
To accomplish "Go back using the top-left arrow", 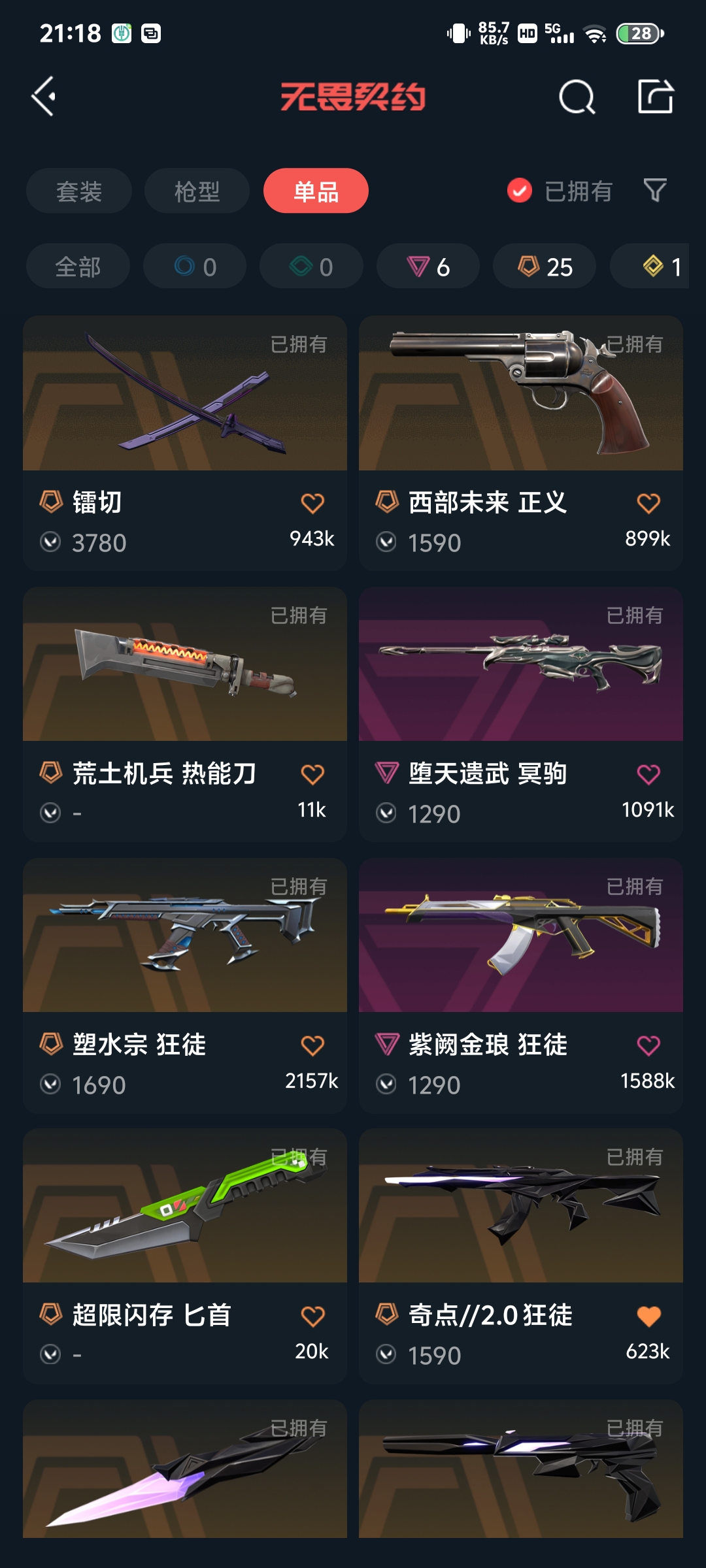I will 43,97.
